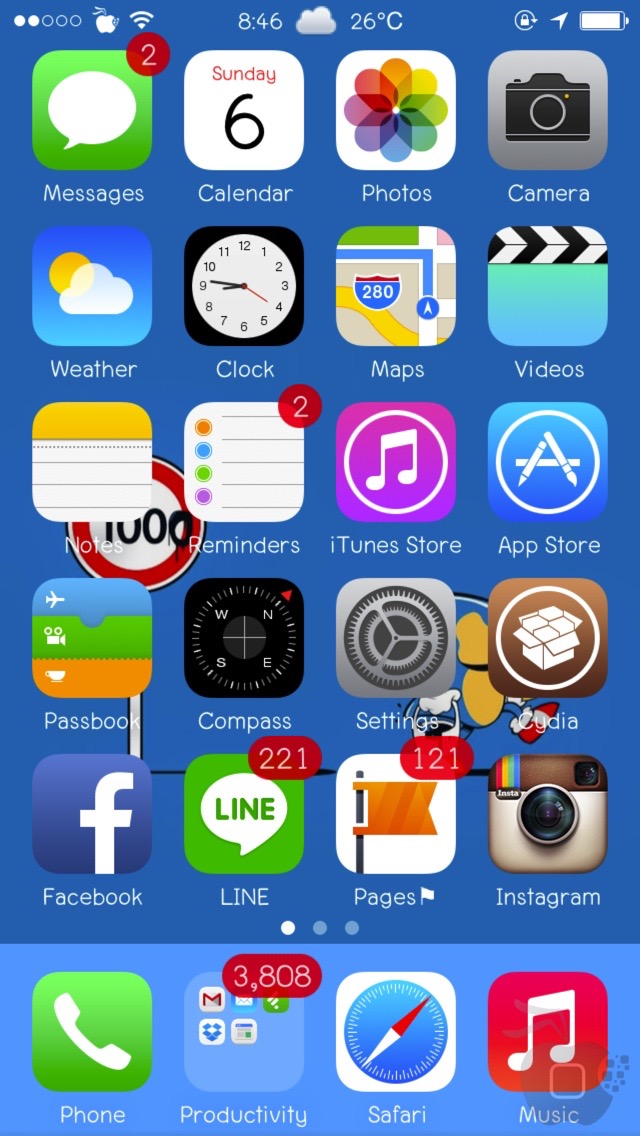Open the Settings app
The height and width of the screenshot is (1136, 640).
click(396, 639)
